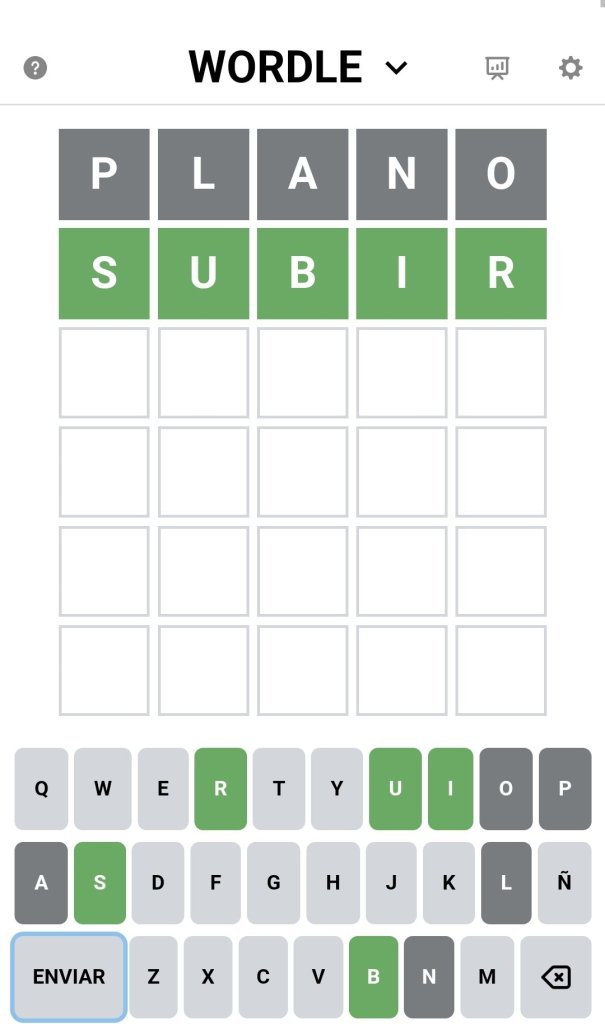Enter the letter Z
605x1024 pixels.
tap(153, 977)
